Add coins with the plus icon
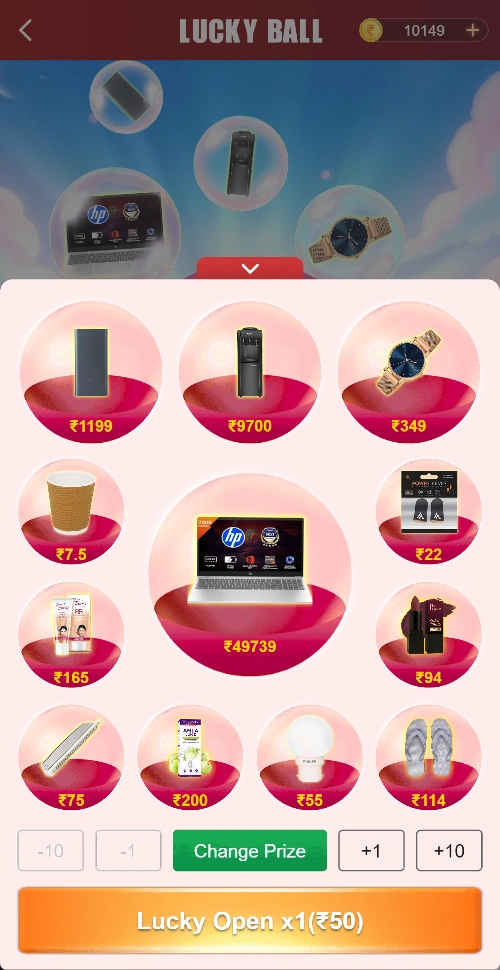Image resolution: width=500 pixels, height=970 pixels. [x=472, y=30]
